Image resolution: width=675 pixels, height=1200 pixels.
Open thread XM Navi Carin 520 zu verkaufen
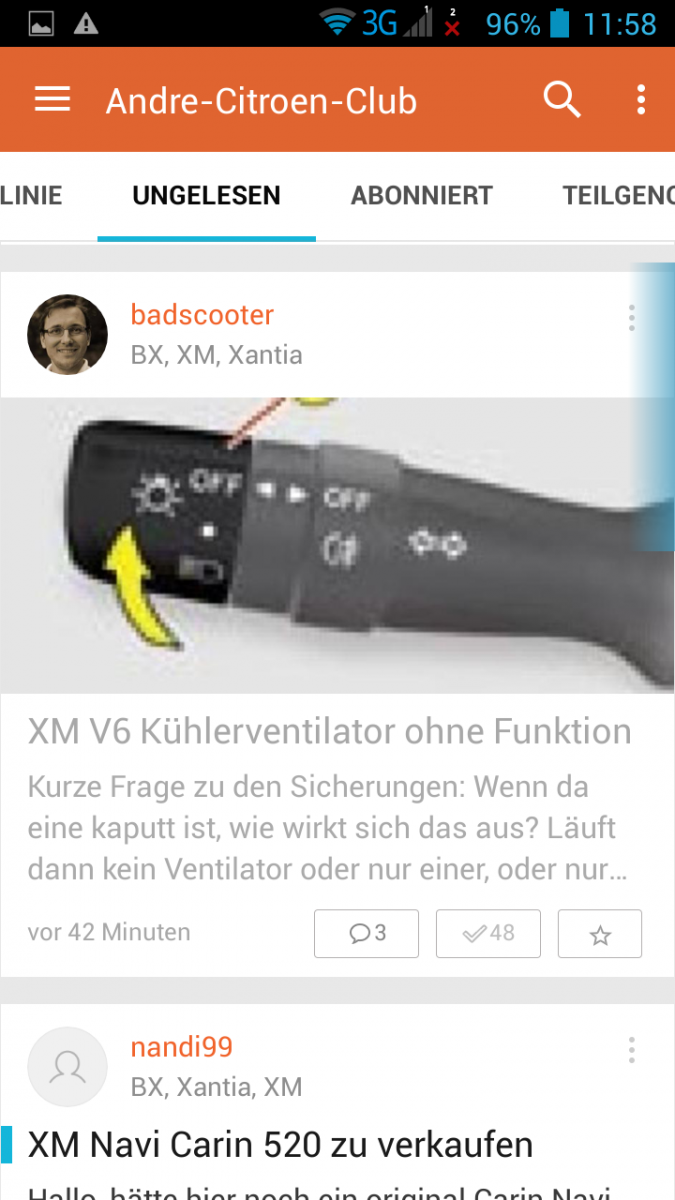point(281,1145)
